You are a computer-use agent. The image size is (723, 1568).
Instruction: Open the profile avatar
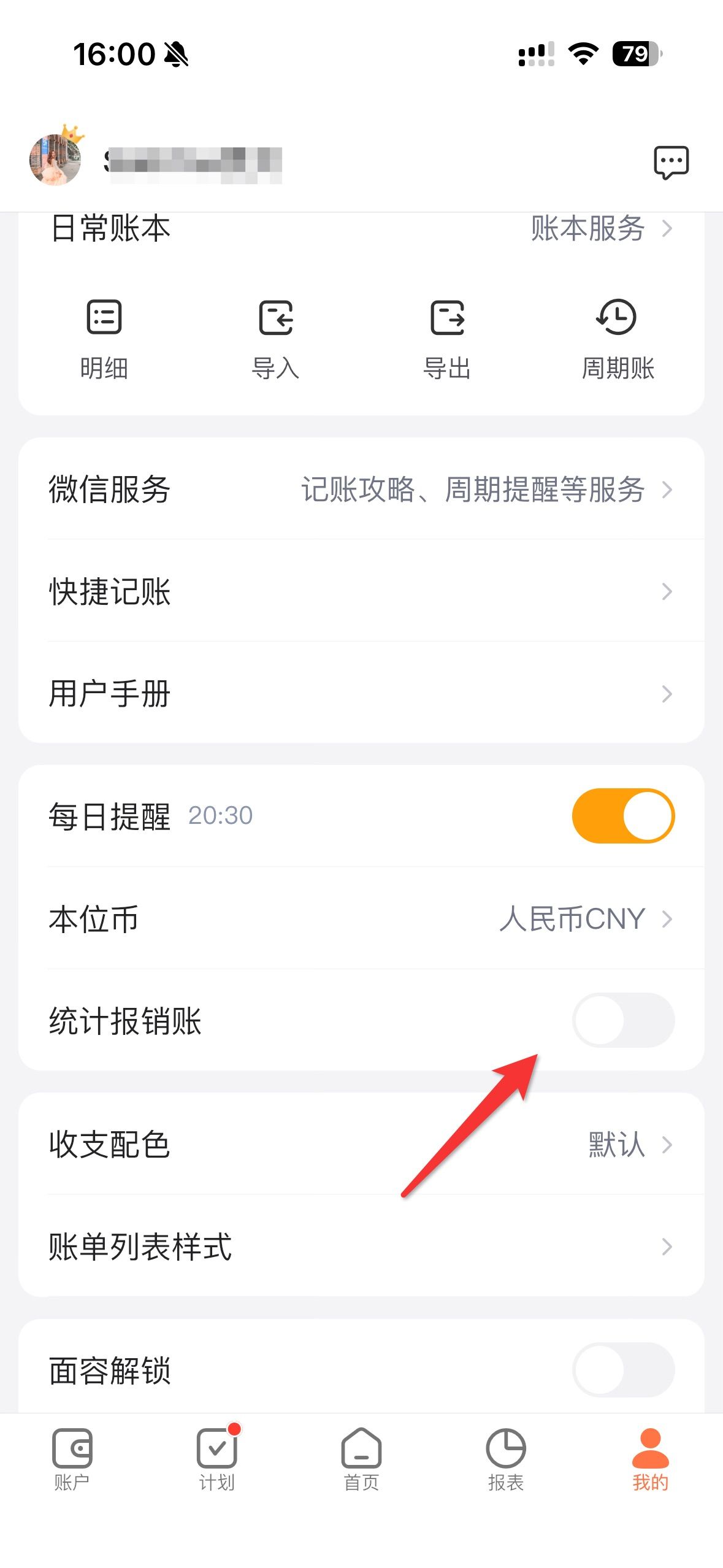point(55,161)
